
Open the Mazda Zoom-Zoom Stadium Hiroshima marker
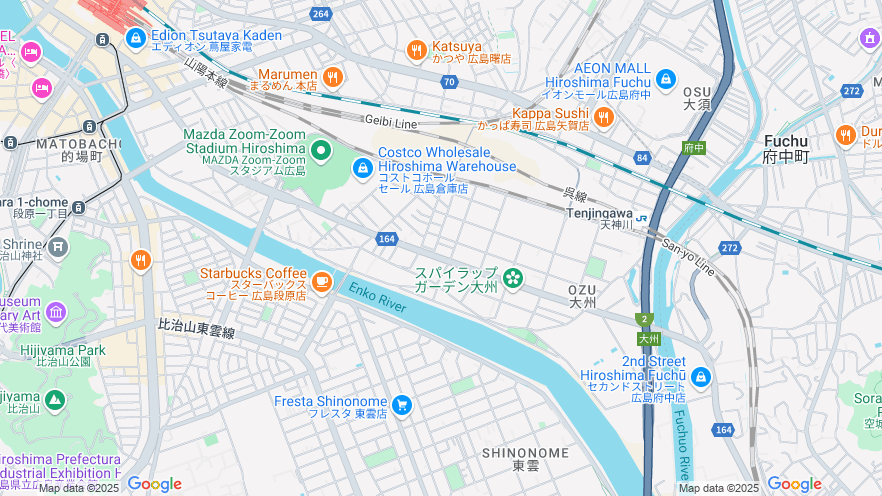click(321, 151)
